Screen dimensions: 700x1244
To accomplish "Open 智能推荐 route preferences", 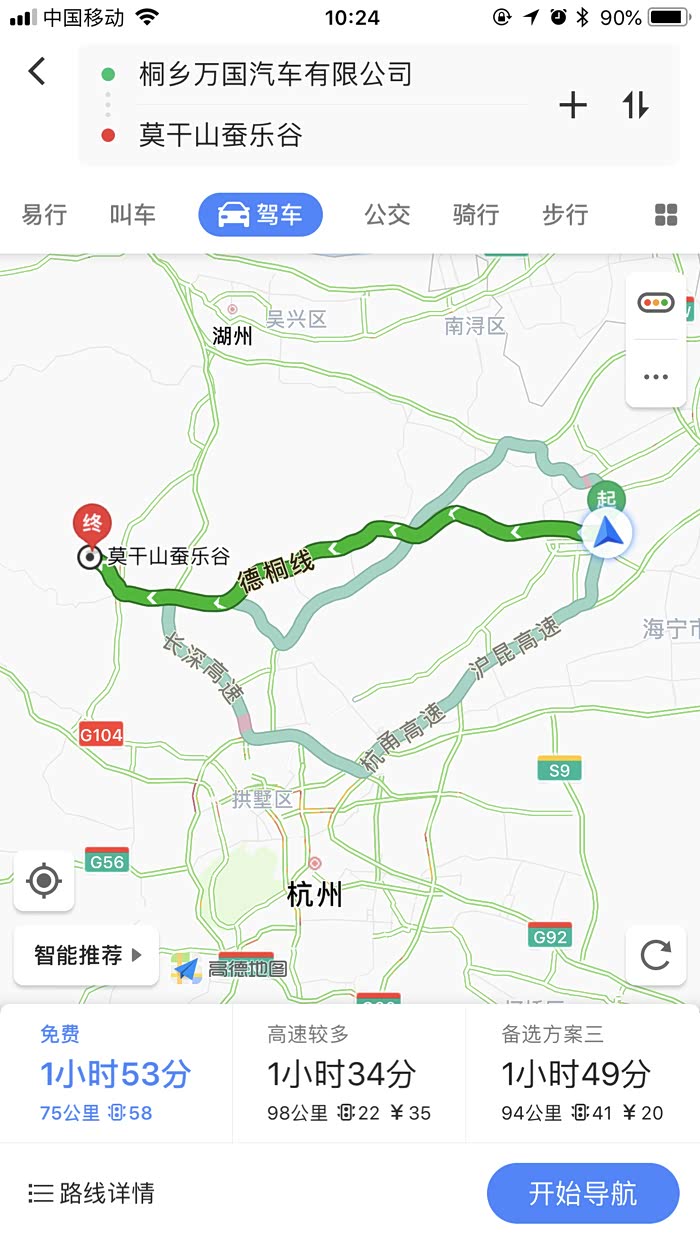I will [x=87, y=955].
